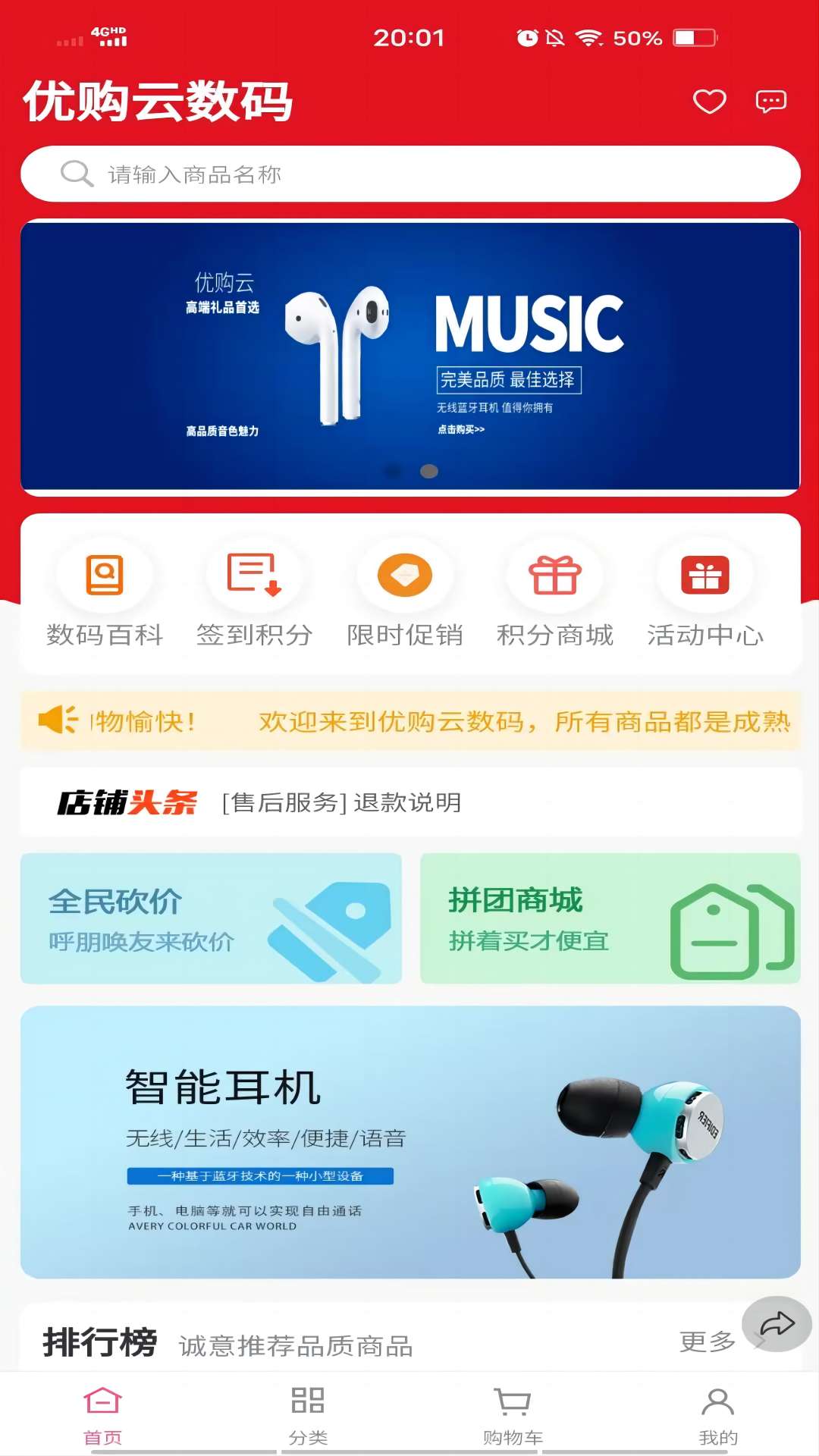Tap the product name search box
Screen dimensions: 819x1456
point(410,174)
